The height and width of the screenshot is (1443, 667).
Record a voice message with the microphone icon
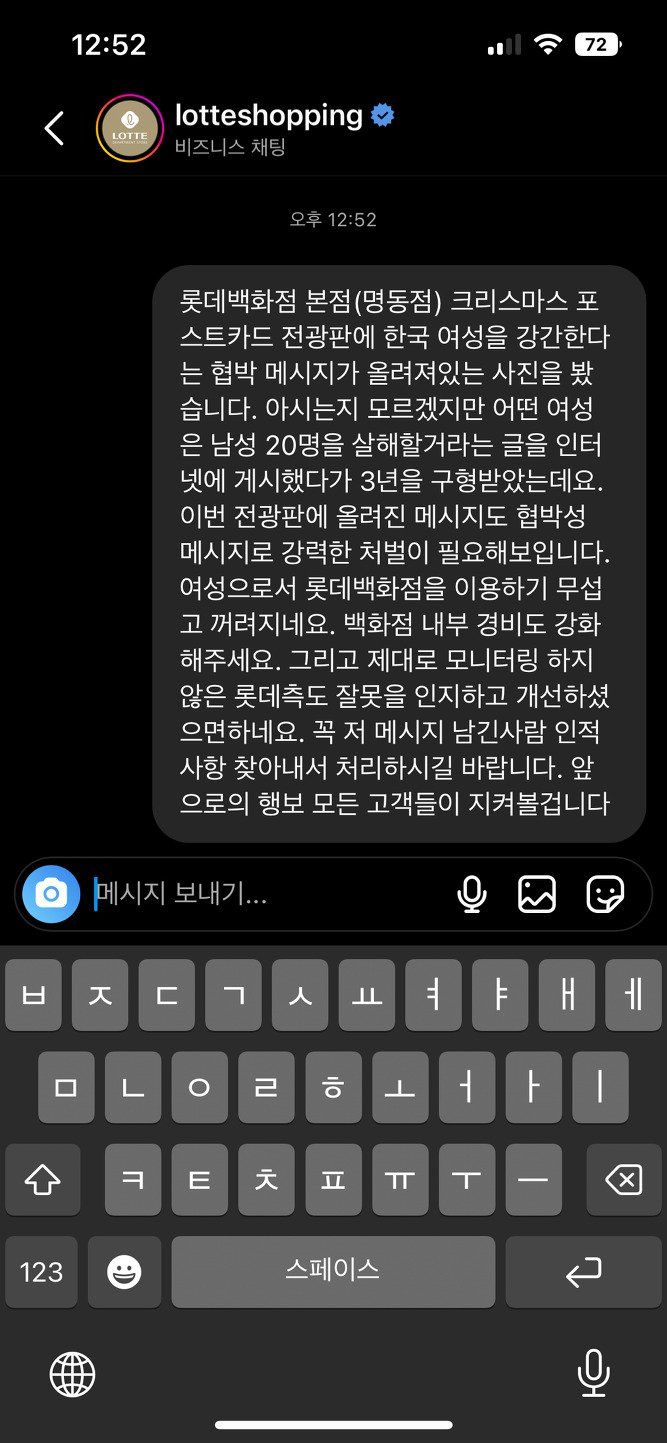(471, 894)
